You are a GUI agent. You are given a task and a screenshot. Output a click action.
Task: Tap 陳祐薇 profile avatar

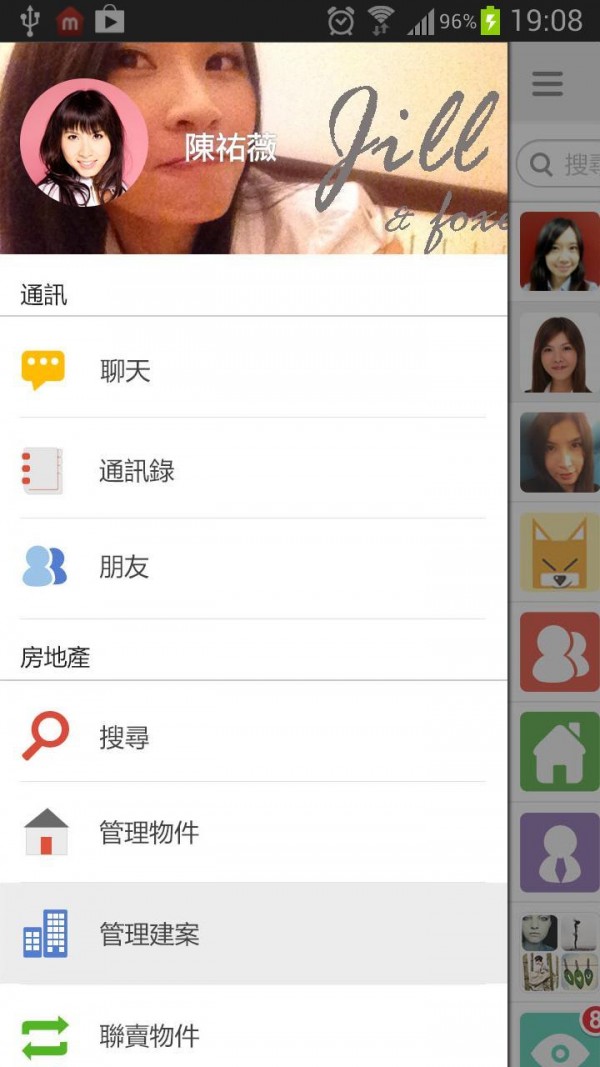pos(84,143)
